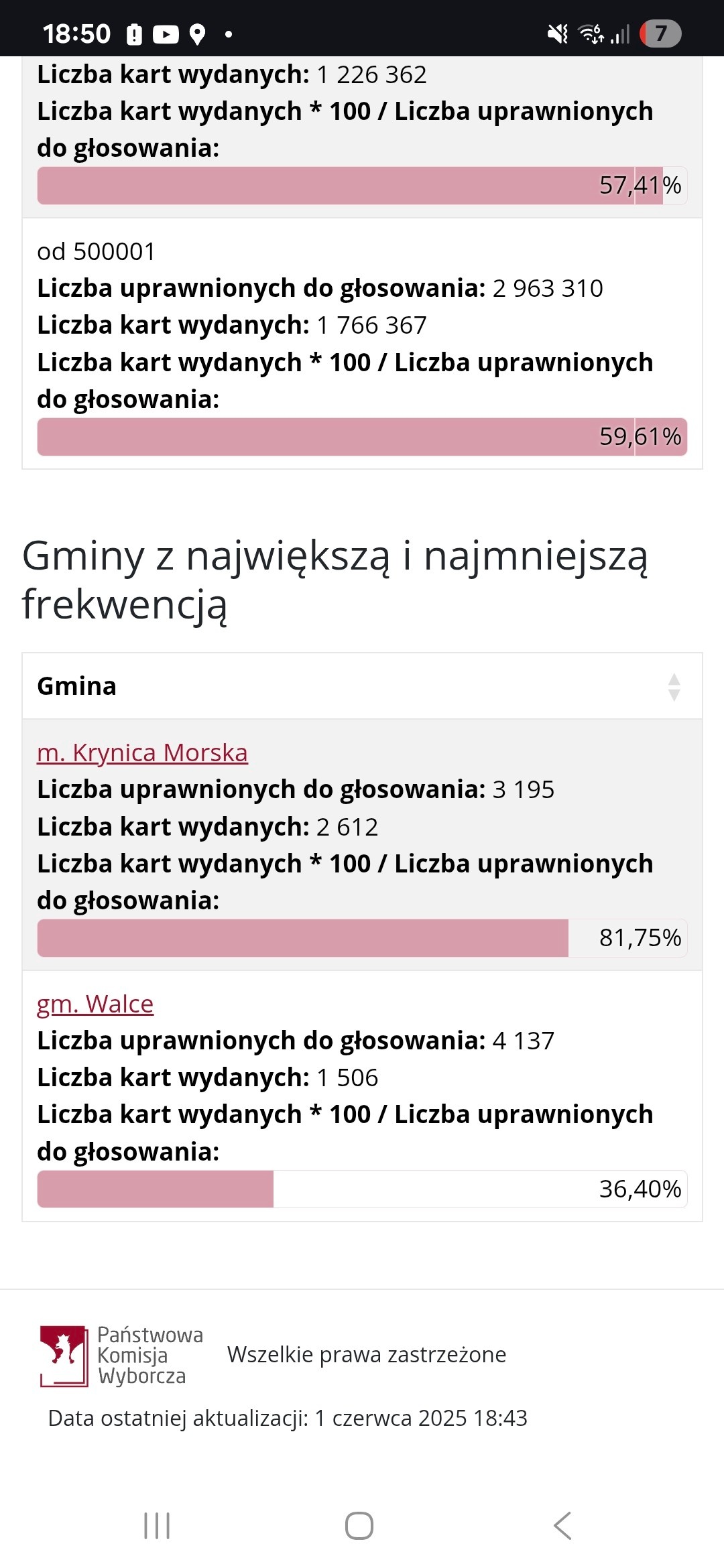Viewport: 724px width, 1568px height.
Task: Expand details for gm. Walce row
Action: click(95, 1004)
